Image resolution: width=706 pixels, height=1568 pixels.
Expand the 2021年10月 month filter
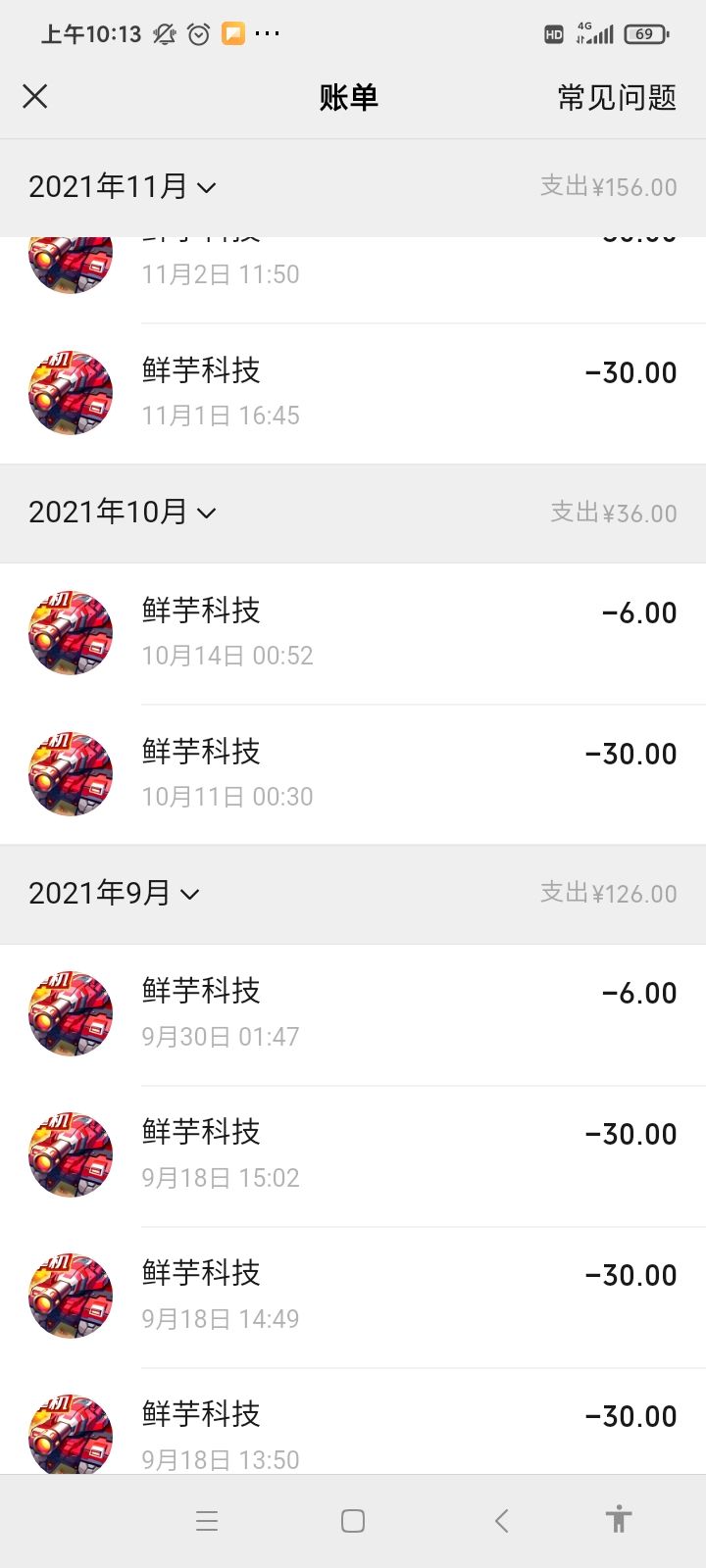(121, 513)
